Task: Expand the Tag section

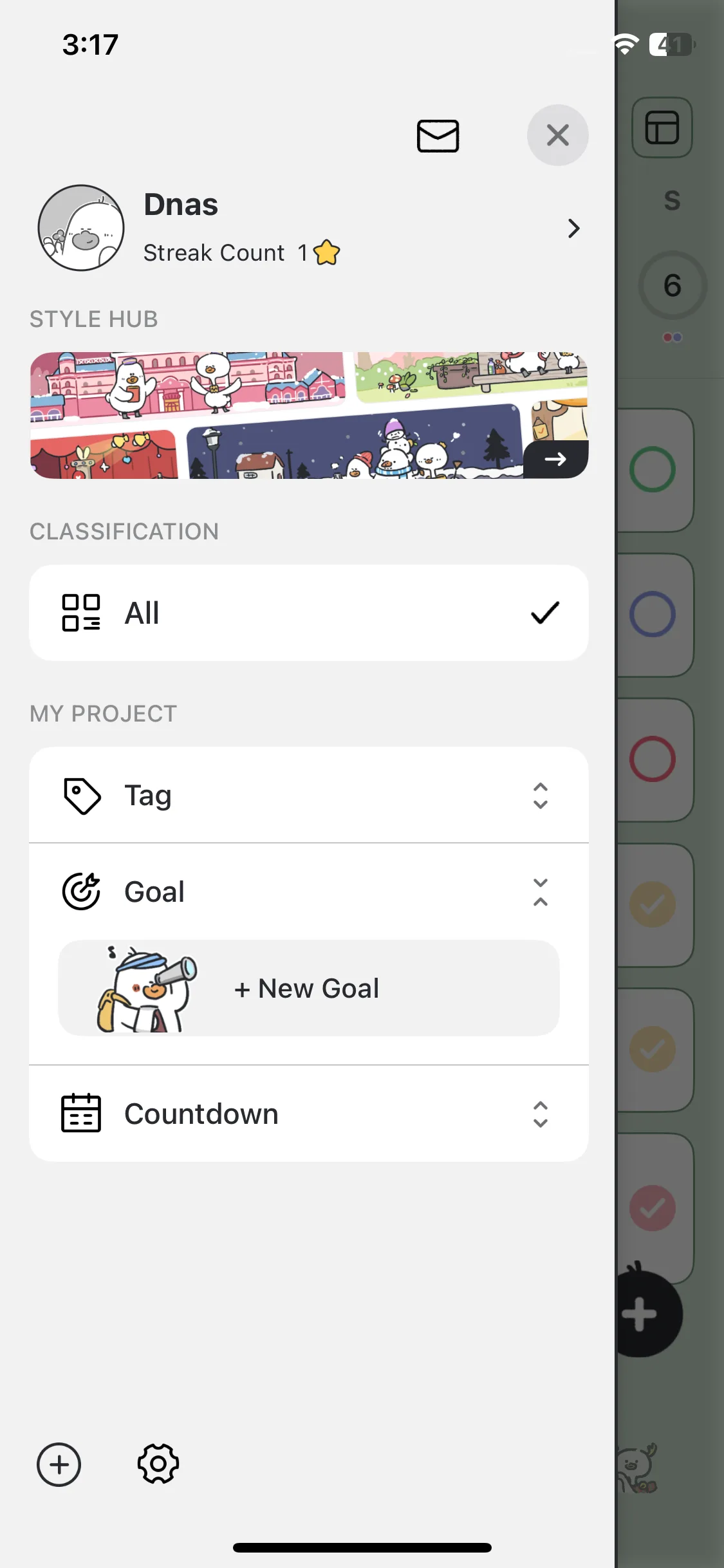Action: [x=540, y=796]
